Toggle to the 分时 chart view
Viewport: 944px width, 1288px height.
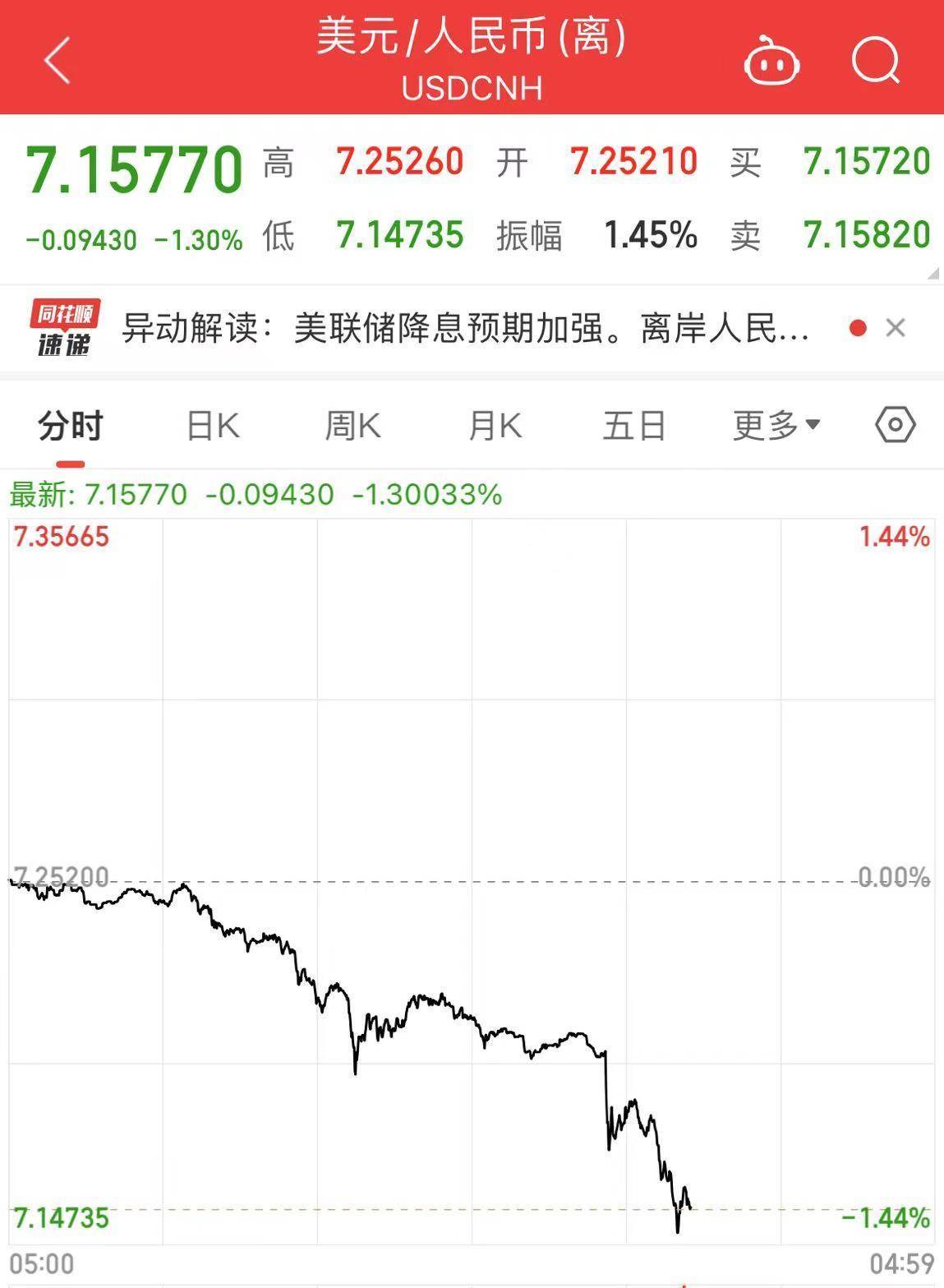pyautogui.click(x=67, y=425)
